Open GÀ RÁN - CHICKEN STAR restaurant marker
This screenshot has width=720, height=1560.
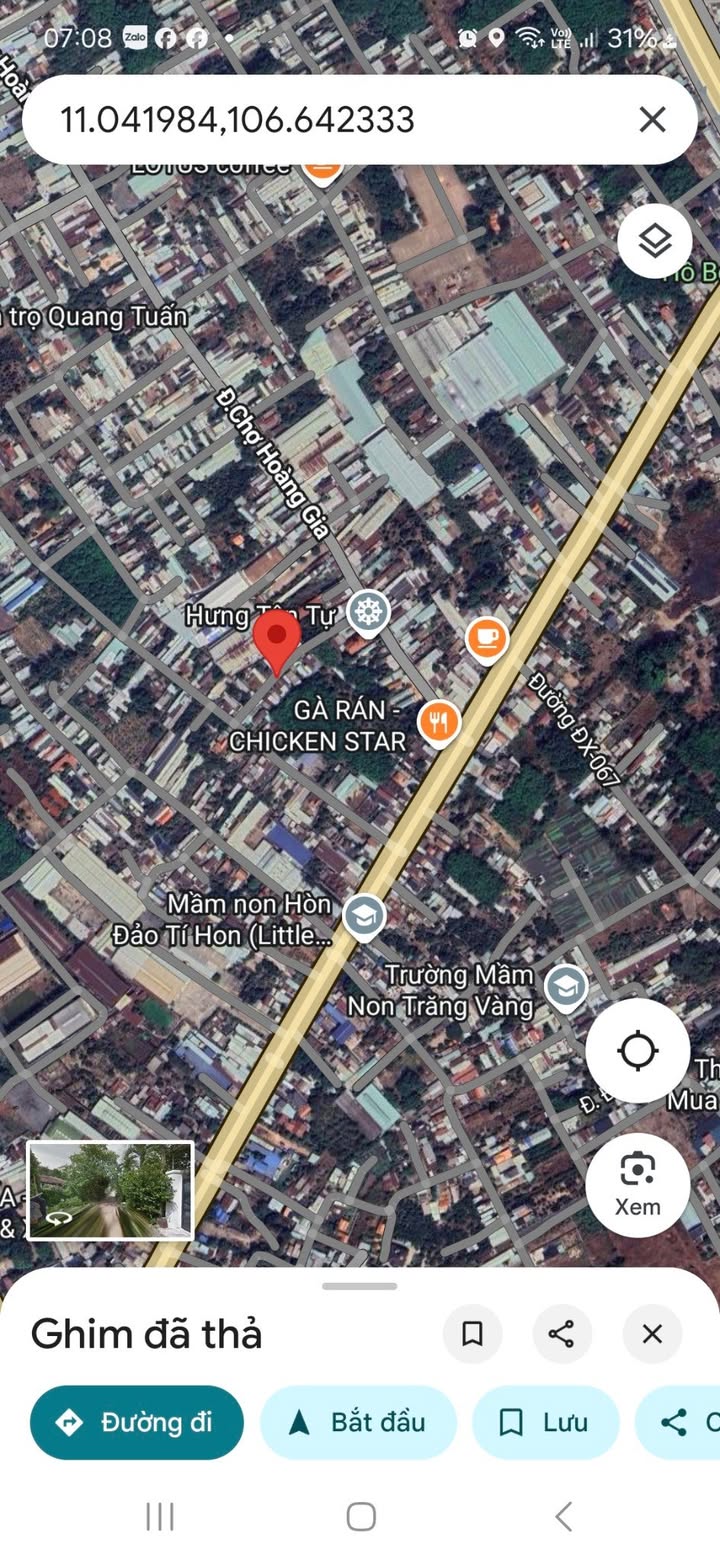tap(438, 721)
